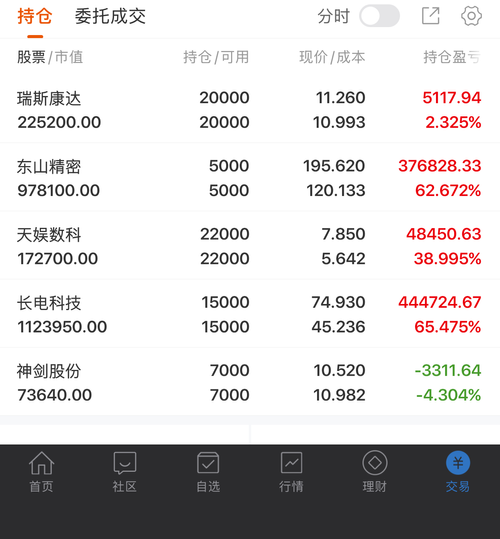Select the 交易 trade tab
Viewport: 500px width, 539px height.
(458, 472)
